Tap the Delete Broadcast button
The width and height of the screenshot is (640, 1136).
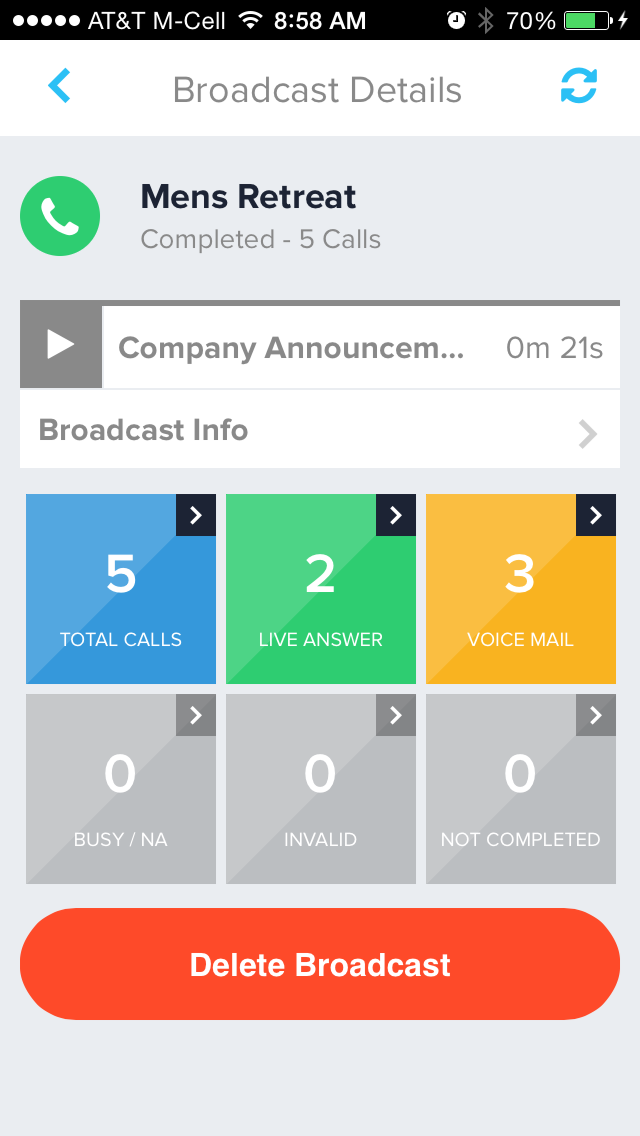coord(320,964)
